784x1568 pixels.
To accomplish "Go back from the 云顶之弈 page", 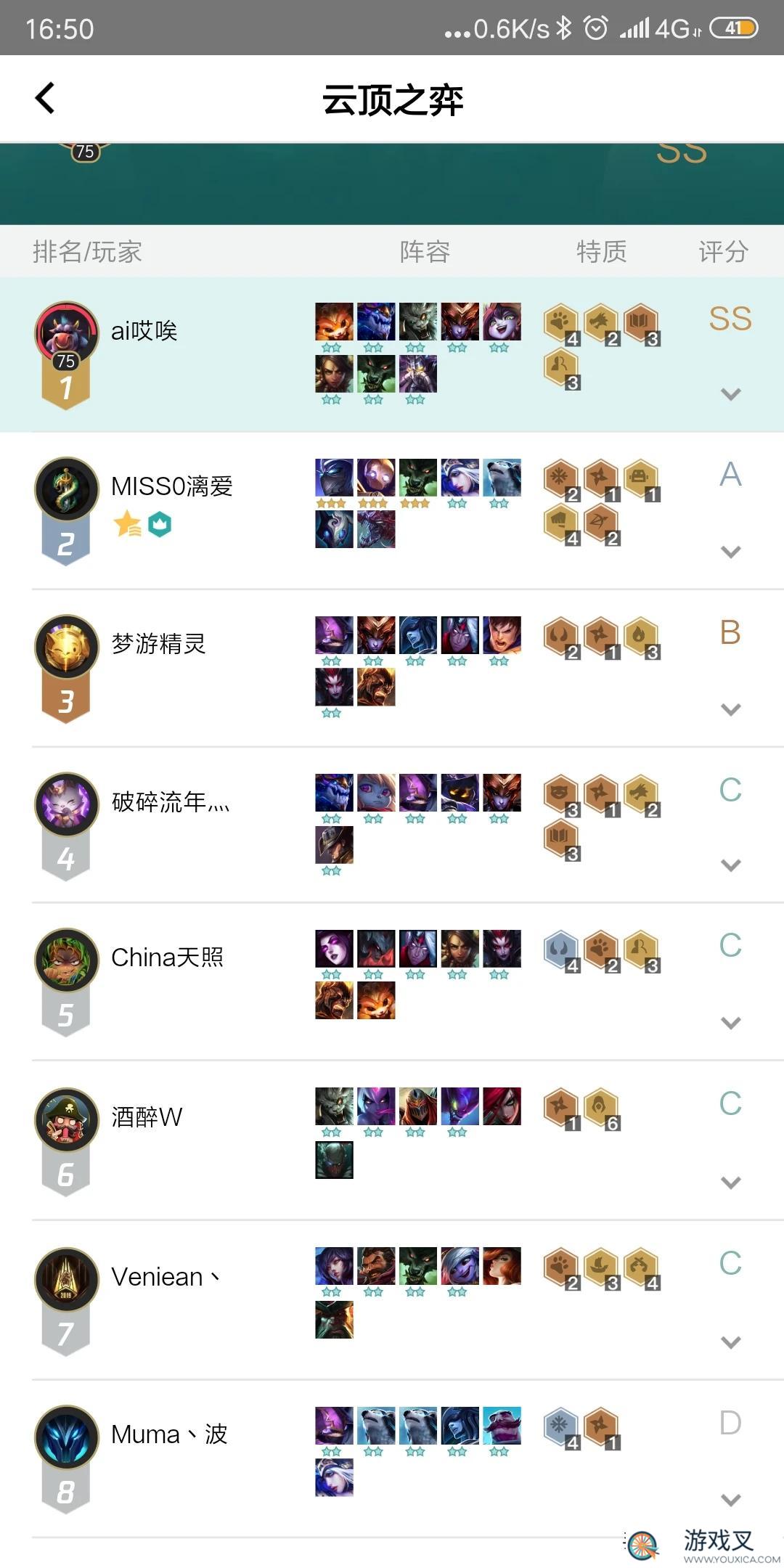I will (x=45, y=98).
